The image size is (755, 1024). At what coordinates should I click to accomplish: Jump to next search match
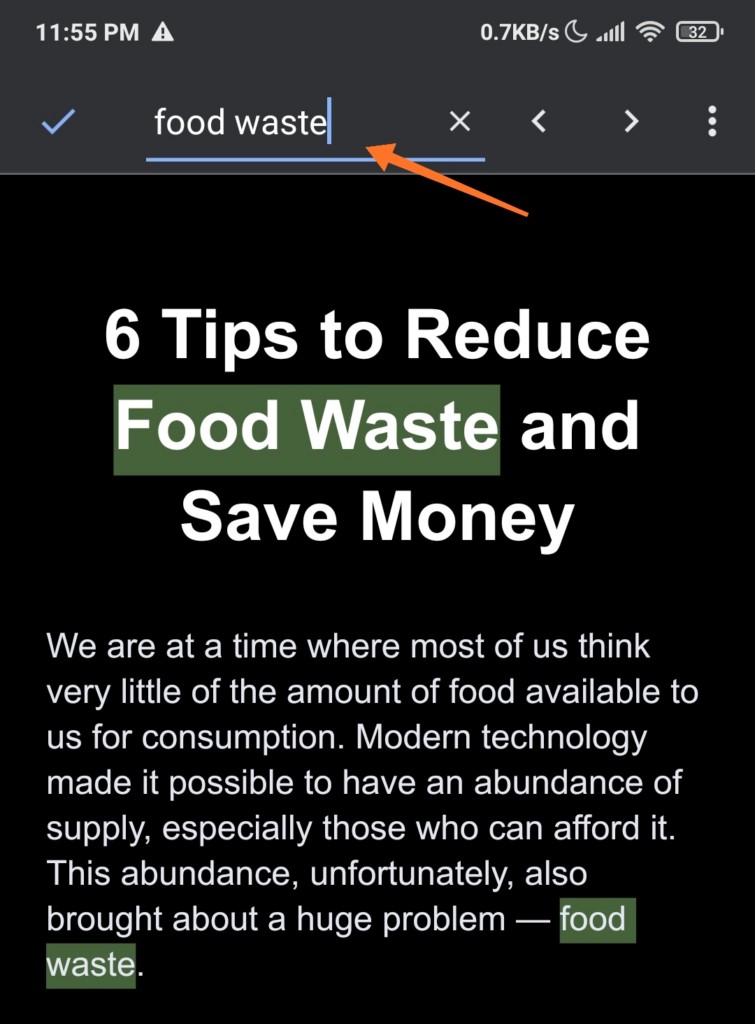click(x=630, y=122)
